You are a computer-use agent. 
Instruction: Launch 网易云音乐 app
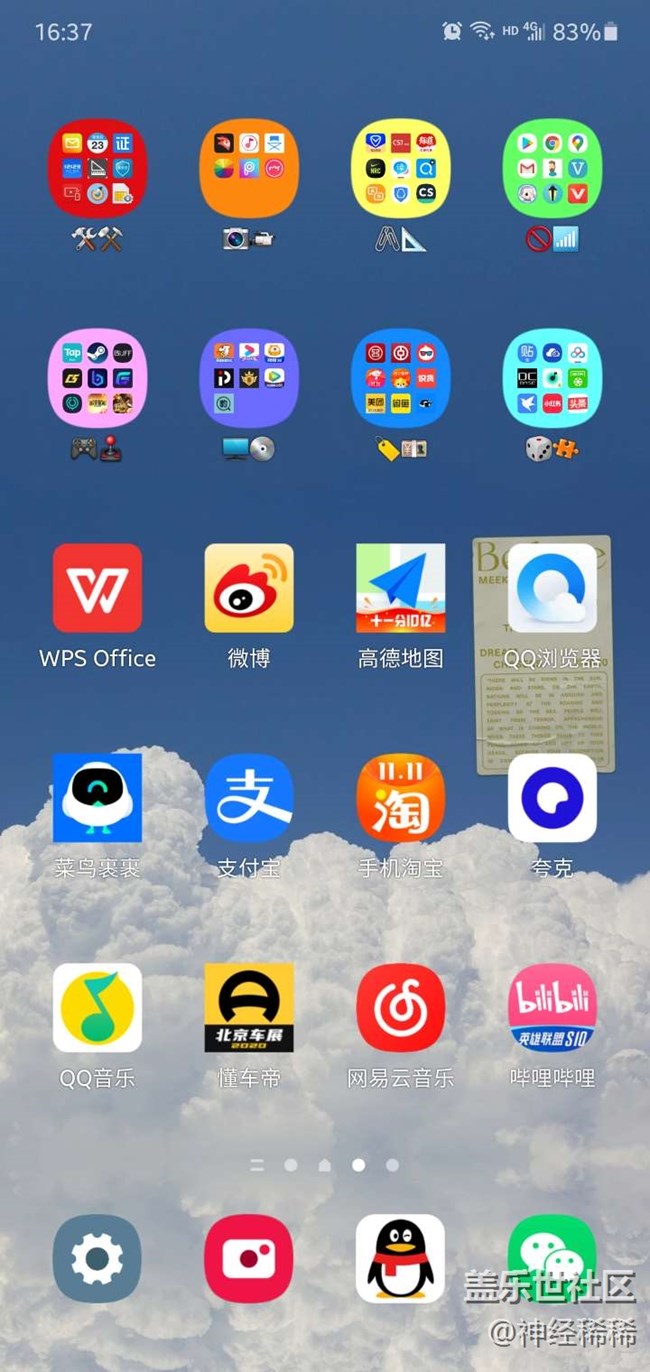(400, 1008)
